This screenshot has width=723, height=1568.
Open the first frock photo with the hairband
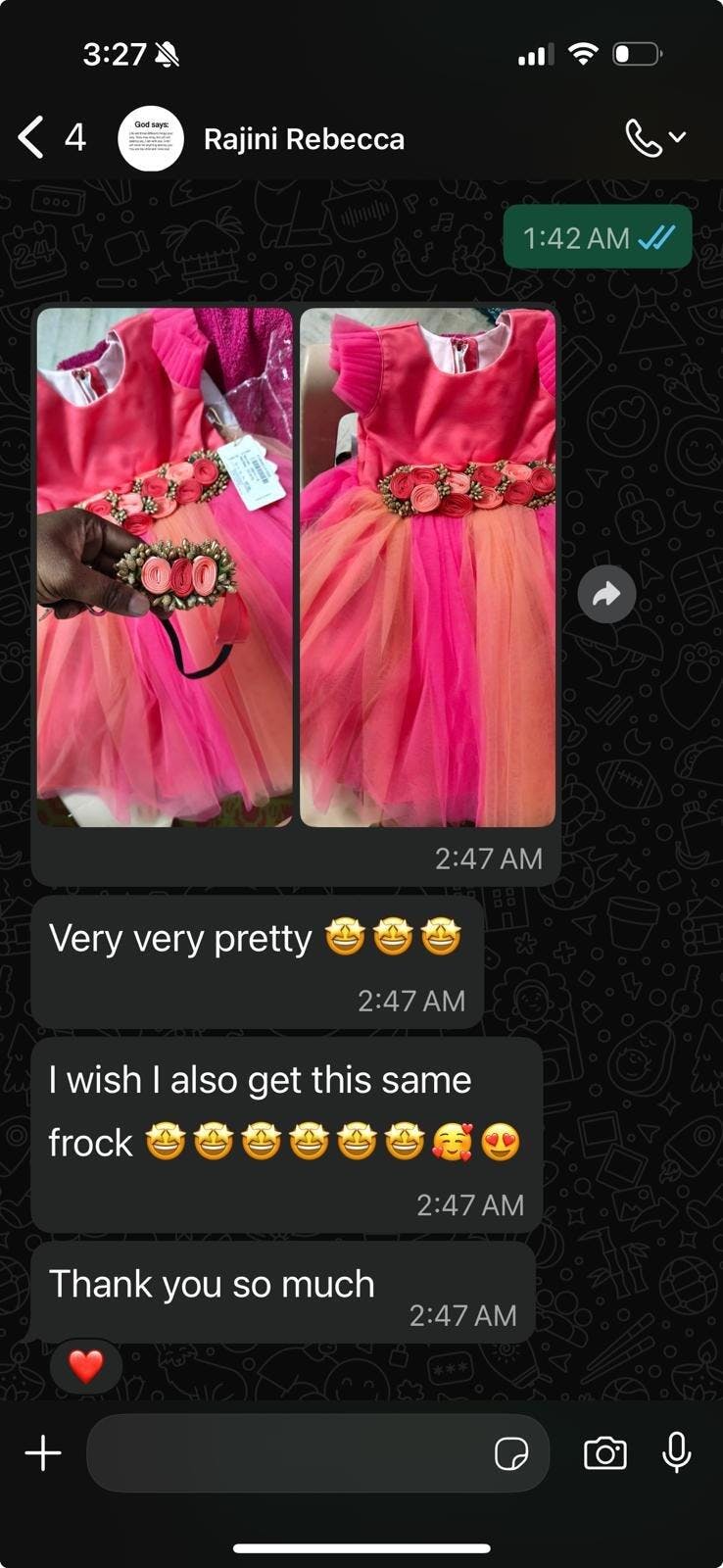tap(165, 567)
